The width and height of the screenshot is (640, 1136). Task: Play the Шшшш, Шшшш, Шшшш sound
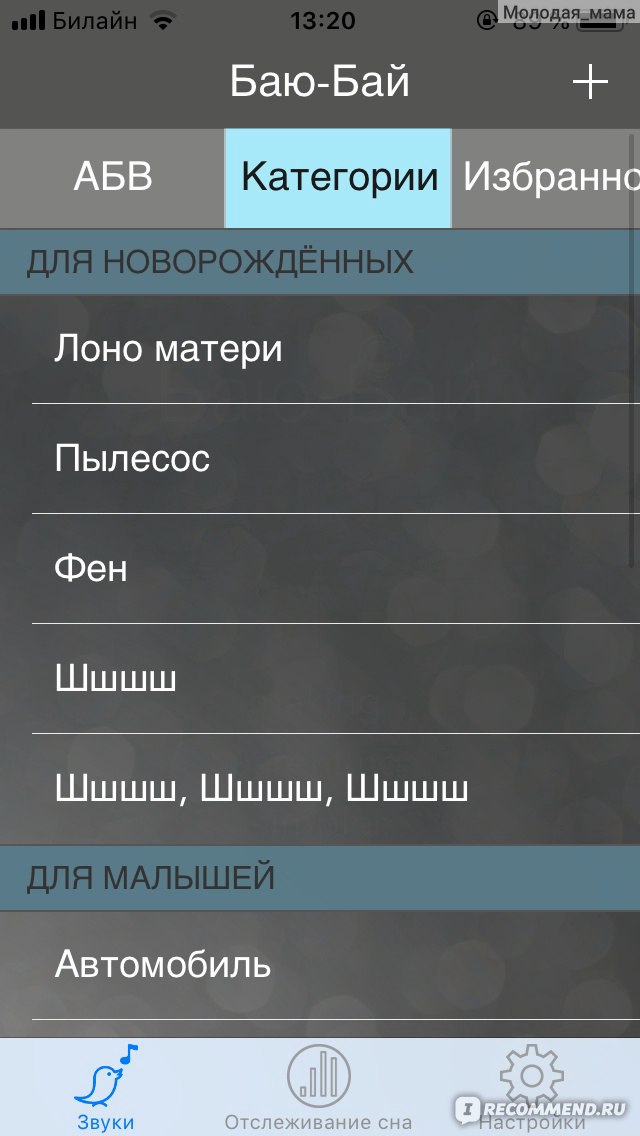click(x=320, y=789)
